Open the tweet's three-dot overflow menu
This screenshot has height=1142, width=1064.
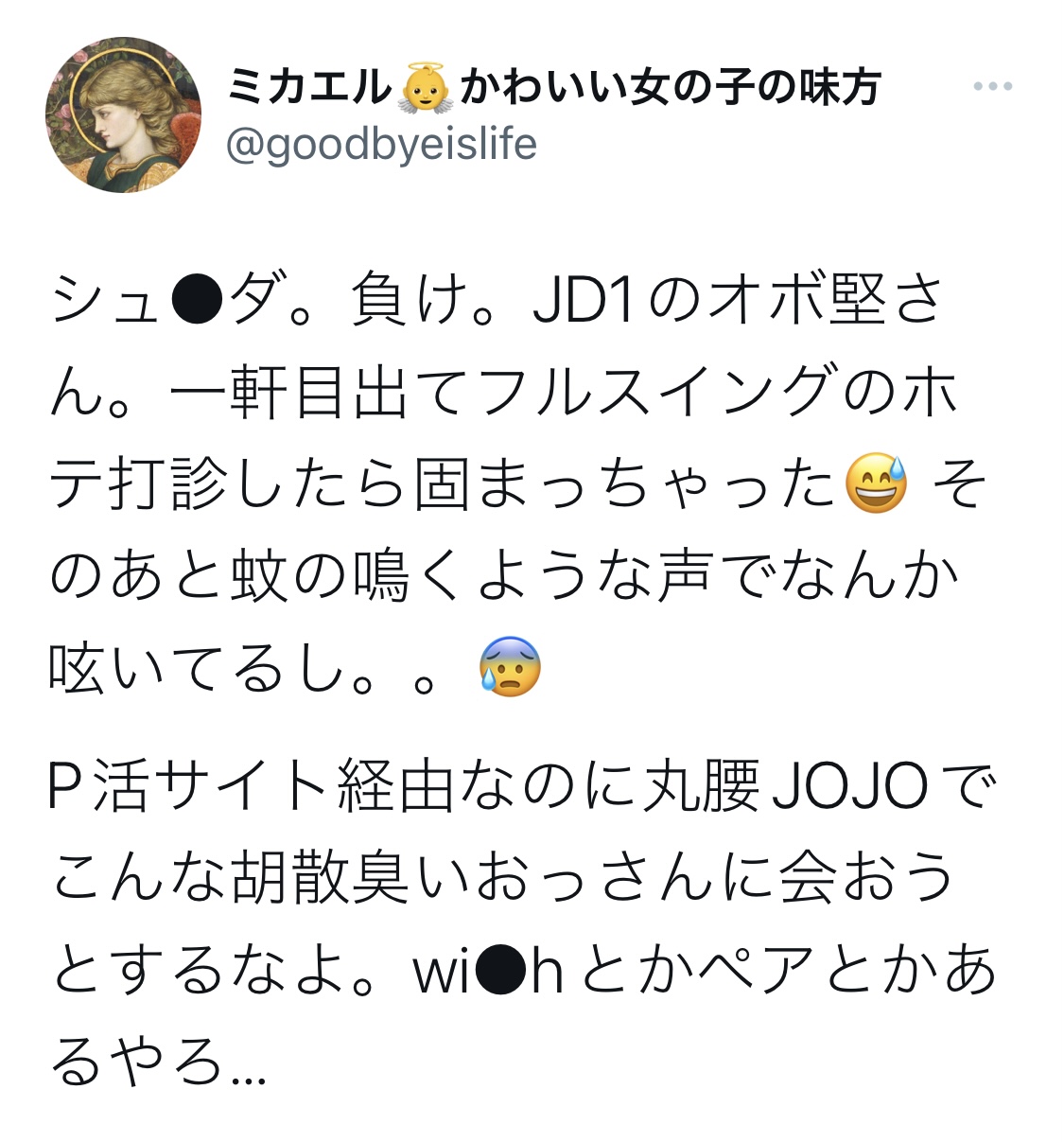[x=992, y=87]
